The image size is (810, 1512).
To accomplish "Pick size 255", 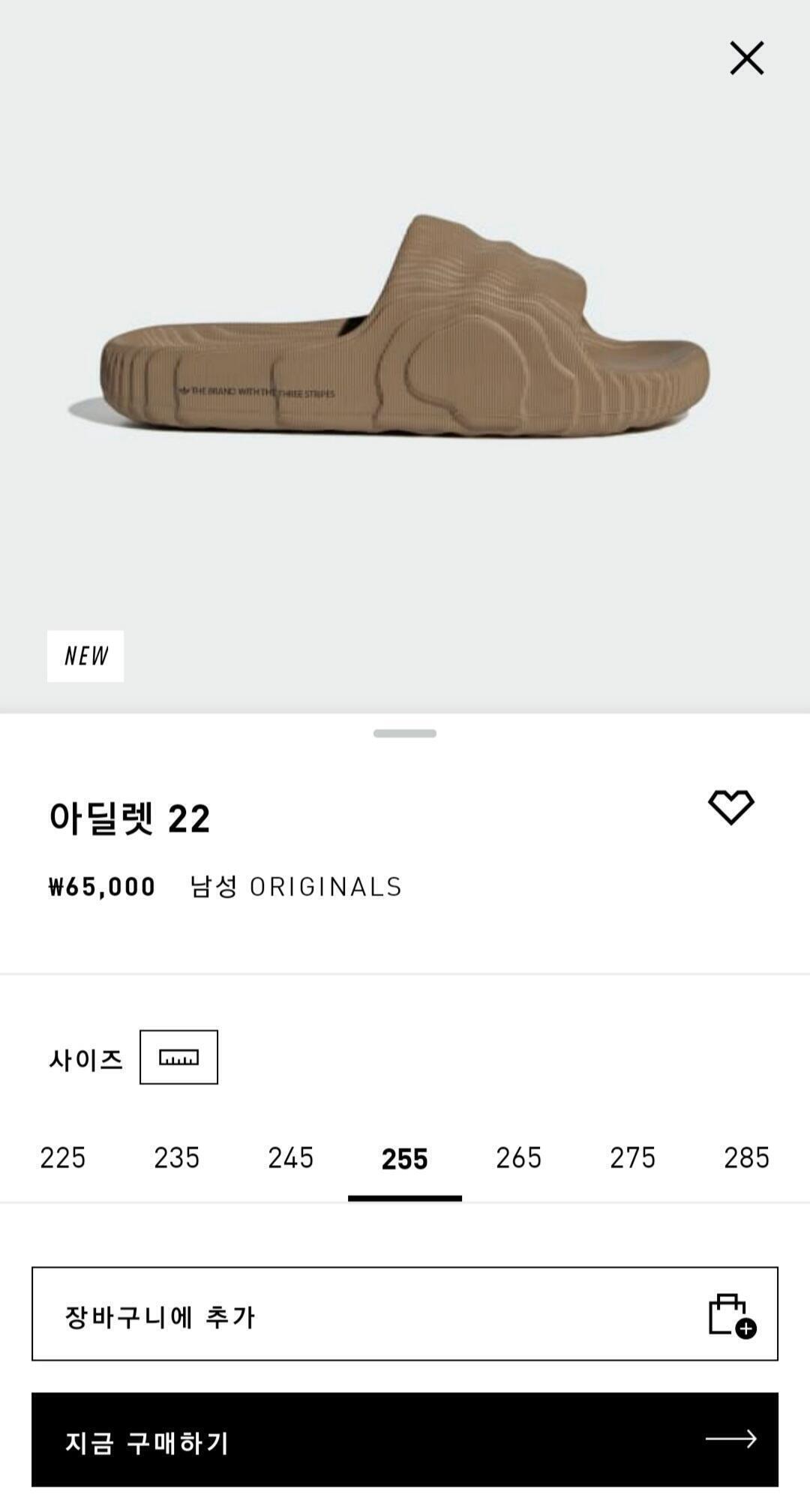I will tap(404, 1160).
